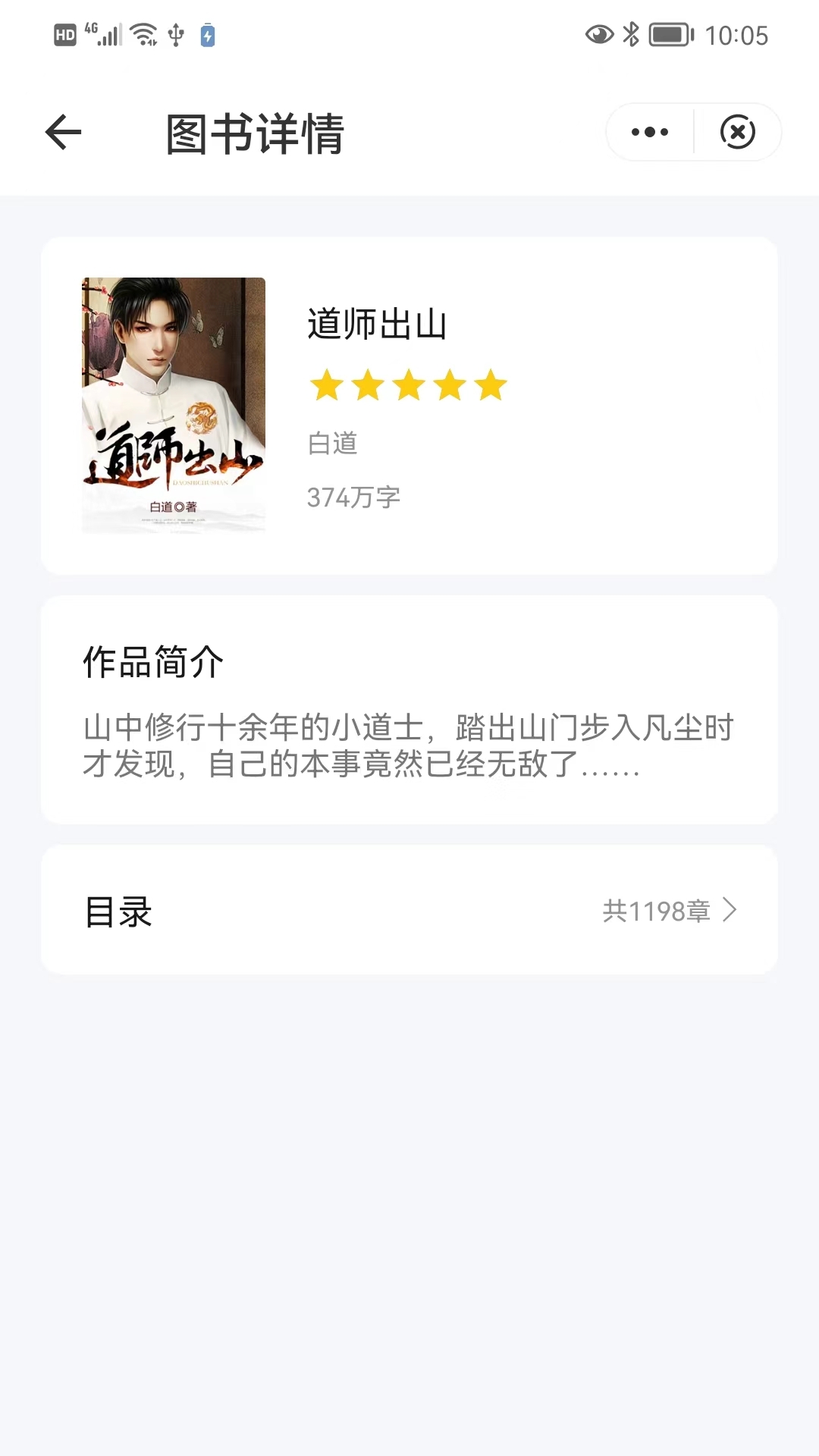819x1456 pixels.
Task: Tap the circled close icon top right
Action: pyautogui.click(x=738, y=131)
